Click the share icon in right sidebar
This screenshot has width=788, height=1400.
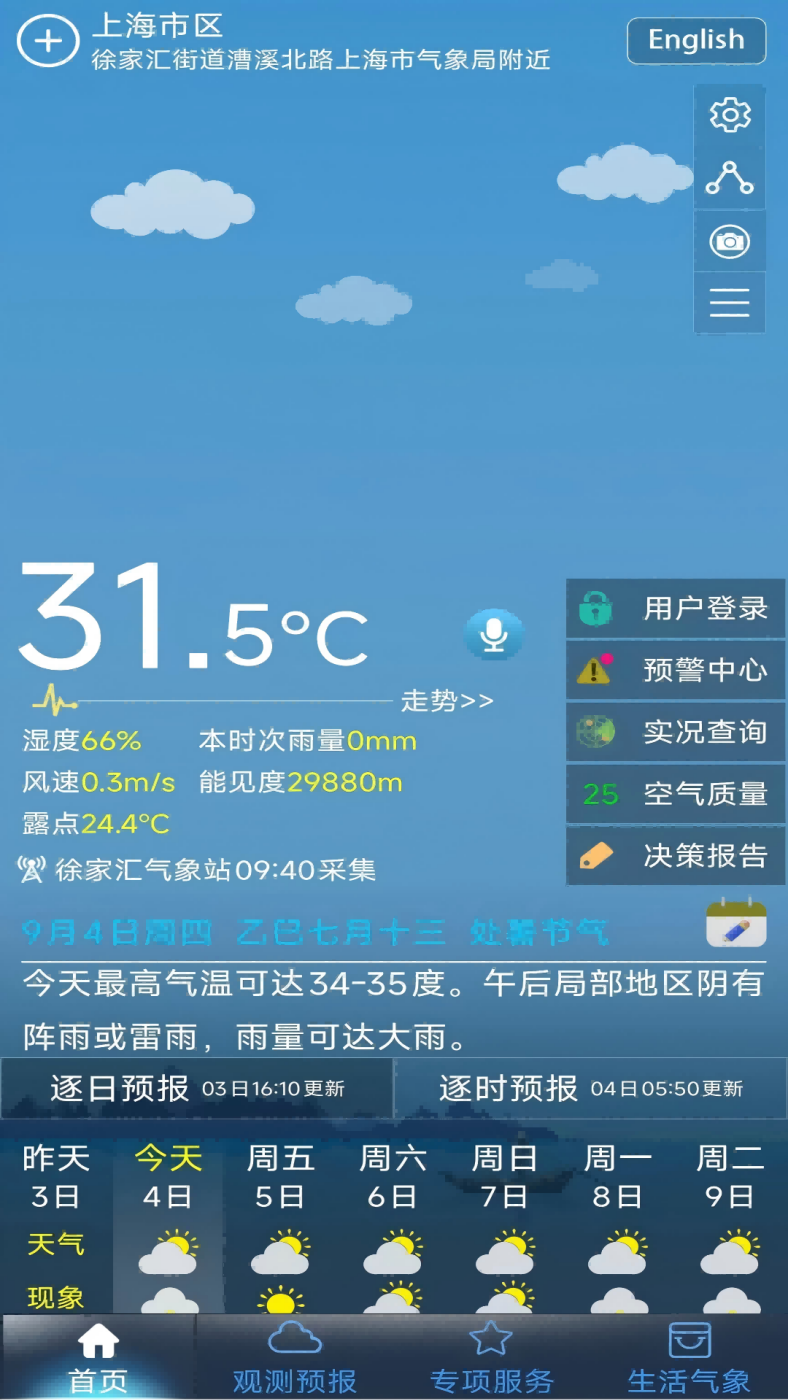click(729, 177)
